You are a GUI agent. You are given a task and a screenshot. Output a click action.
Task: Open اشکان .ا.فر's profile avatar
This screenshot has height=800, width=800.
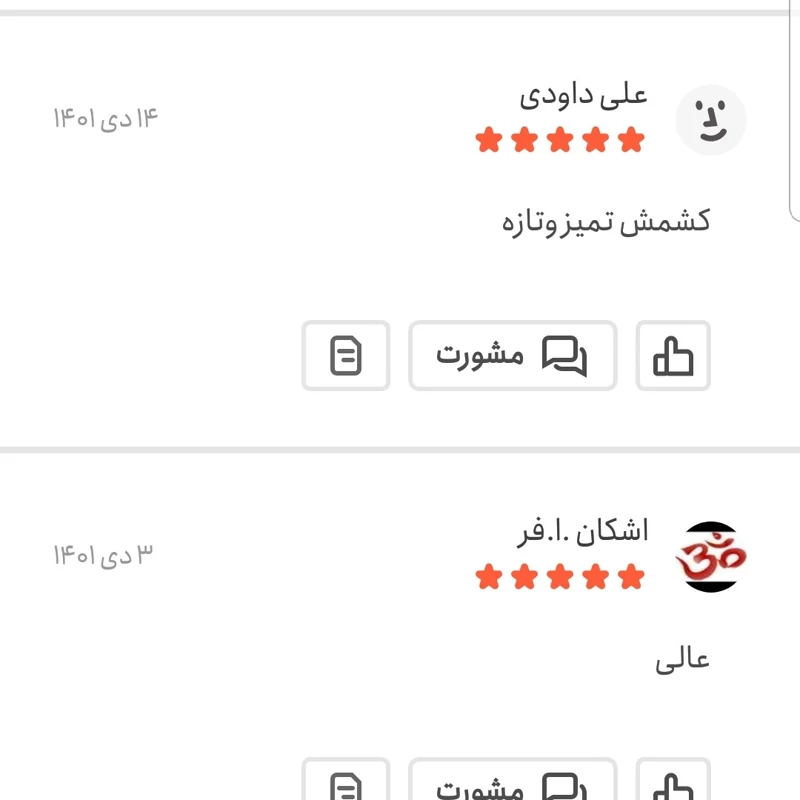pos(711,557)
